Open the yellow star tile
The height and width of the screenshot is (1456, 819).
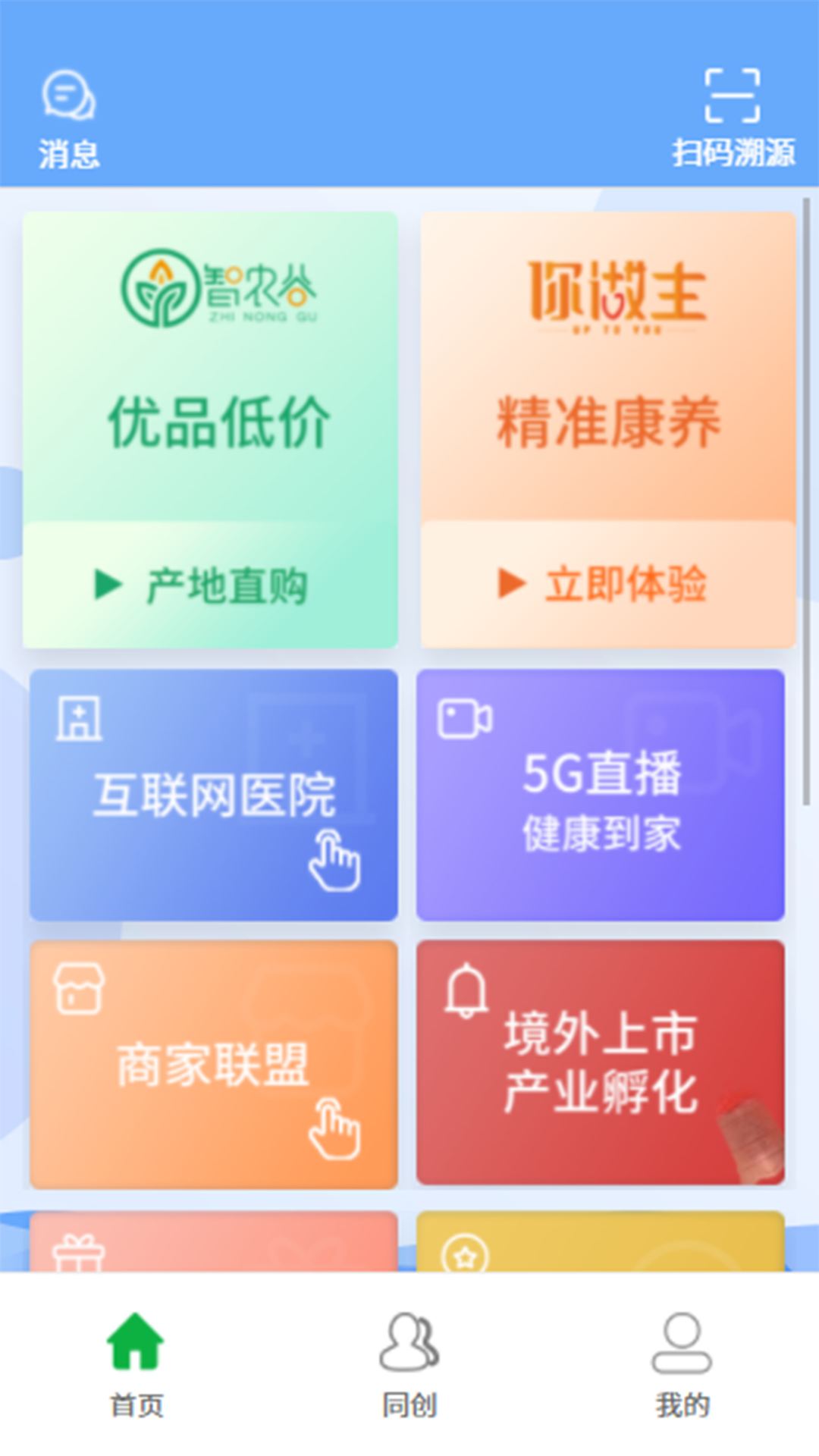click(601, 1242)
